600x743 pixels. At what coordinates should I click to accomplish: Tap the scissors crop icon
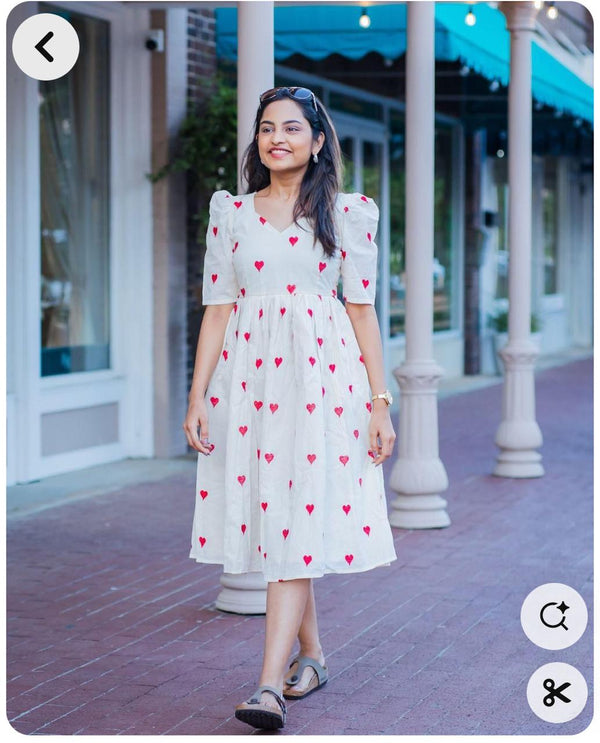[x=557, y=692]
